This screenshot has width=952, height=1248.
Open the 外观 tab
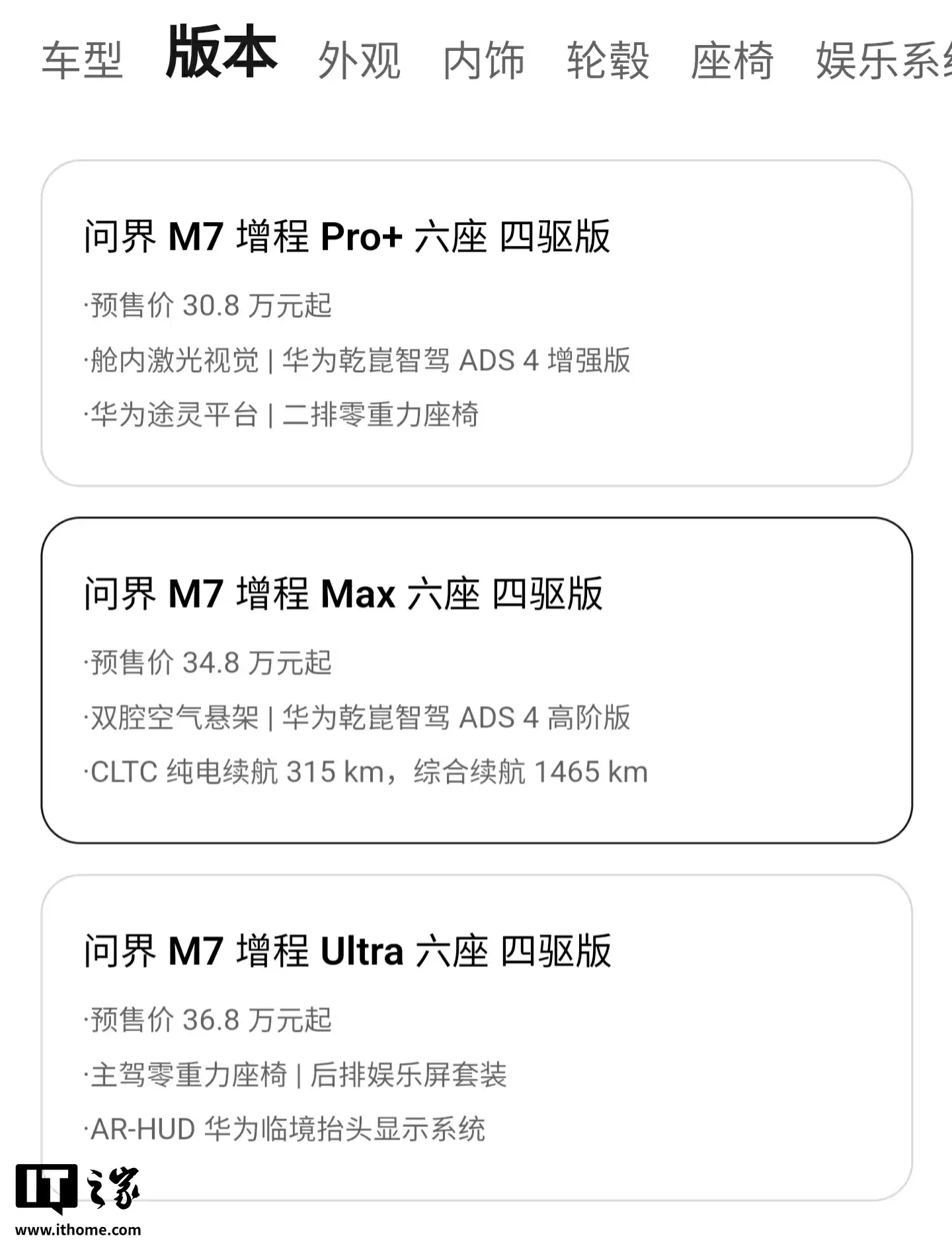pos(360,61)
